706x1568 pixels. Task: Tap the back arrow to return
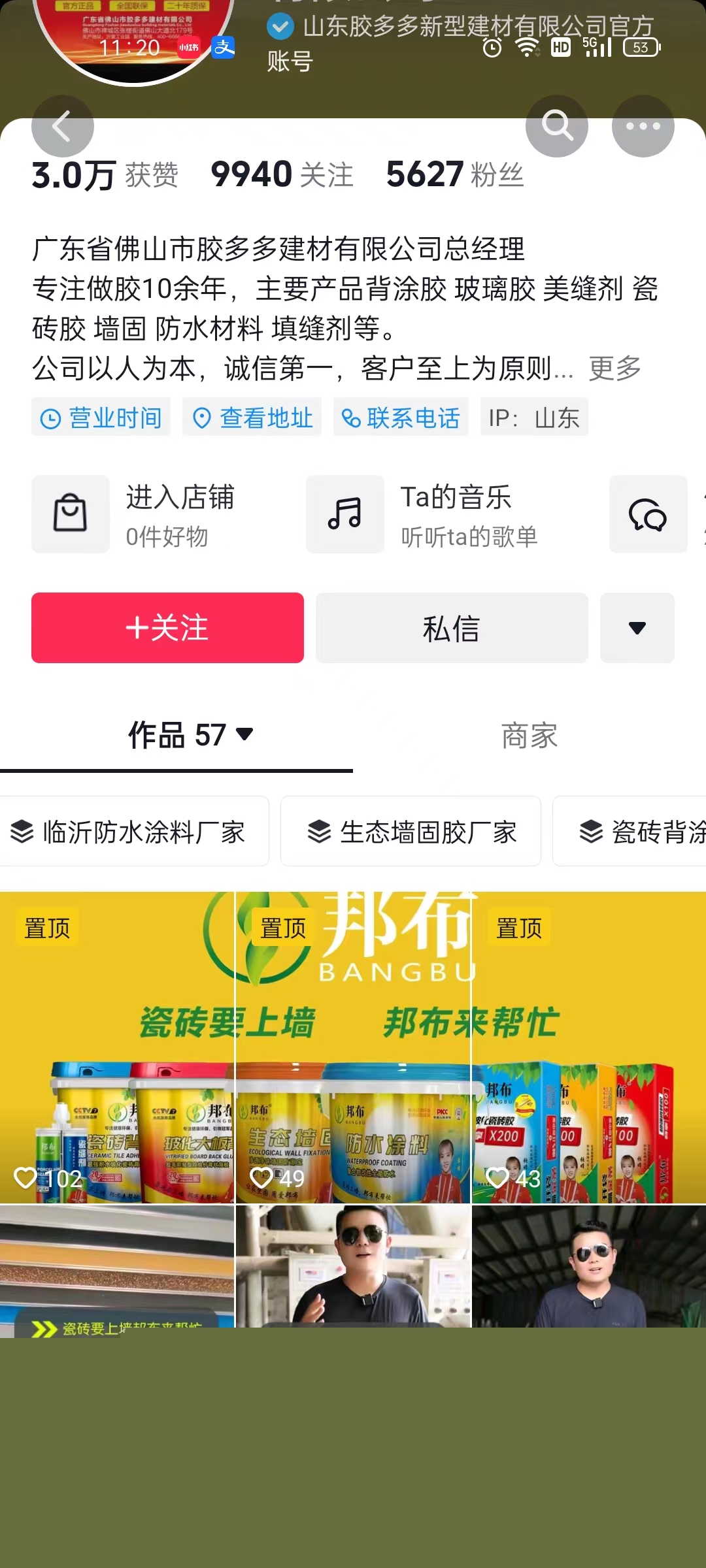click(x=63, y=126)
